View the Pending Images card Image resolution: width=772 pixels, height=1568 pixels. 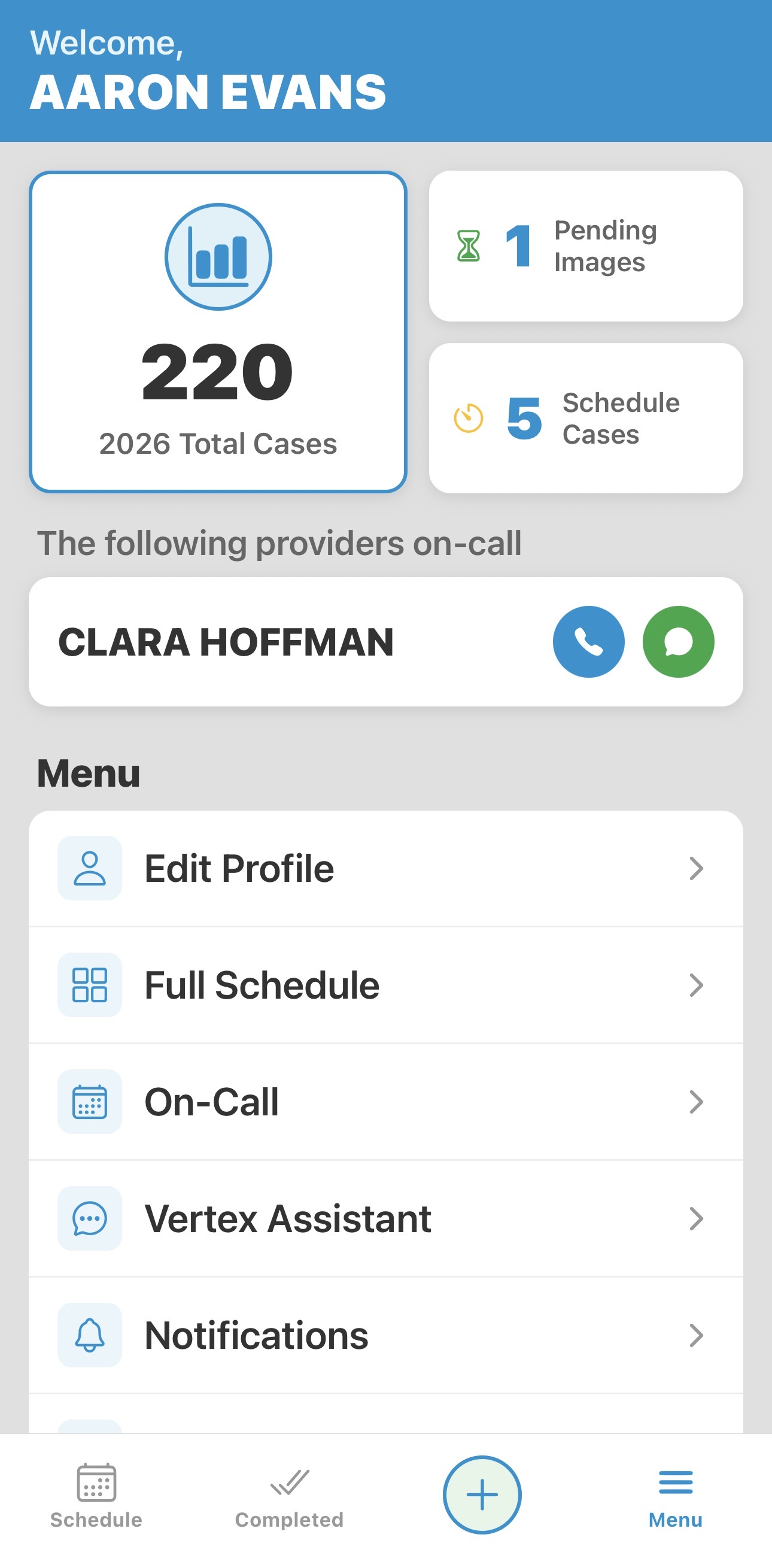[585, 246]
